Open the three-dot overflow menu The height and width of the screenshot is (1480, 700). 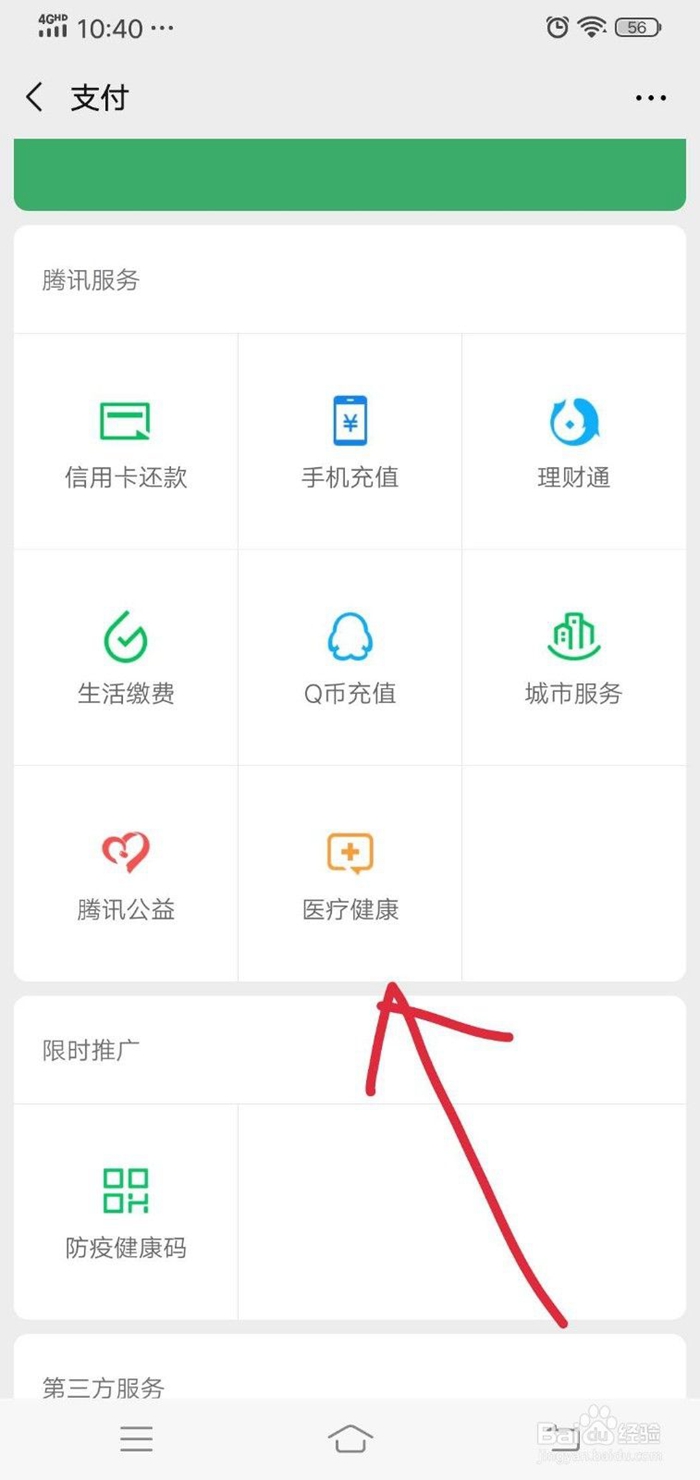(650, 98)
